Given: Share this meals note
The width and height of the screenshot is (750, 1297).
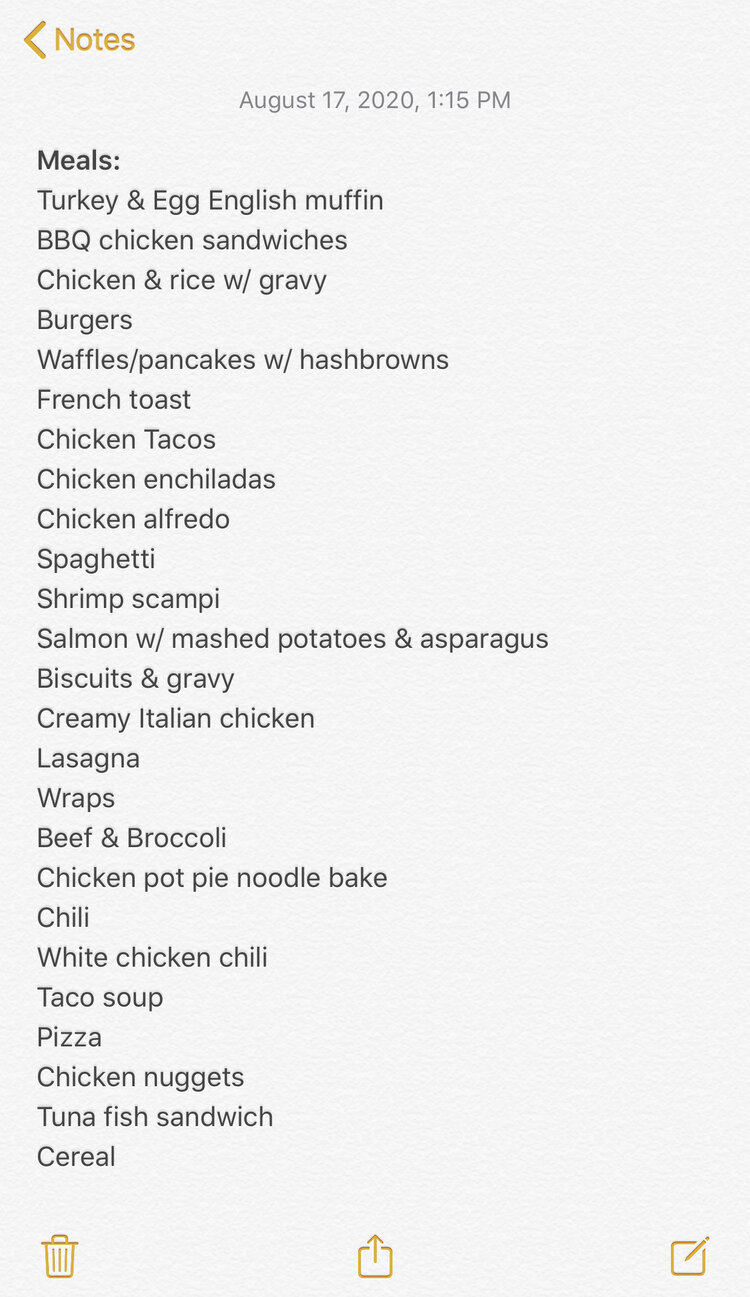Looking at the screenshot, I should point(375,1256).
